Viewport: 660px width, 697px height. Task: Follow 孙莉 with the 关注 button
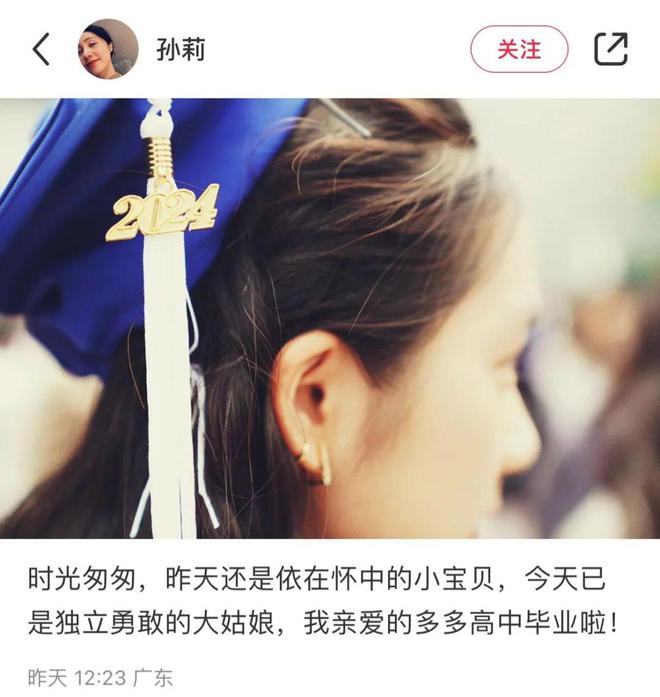[519, 49]
